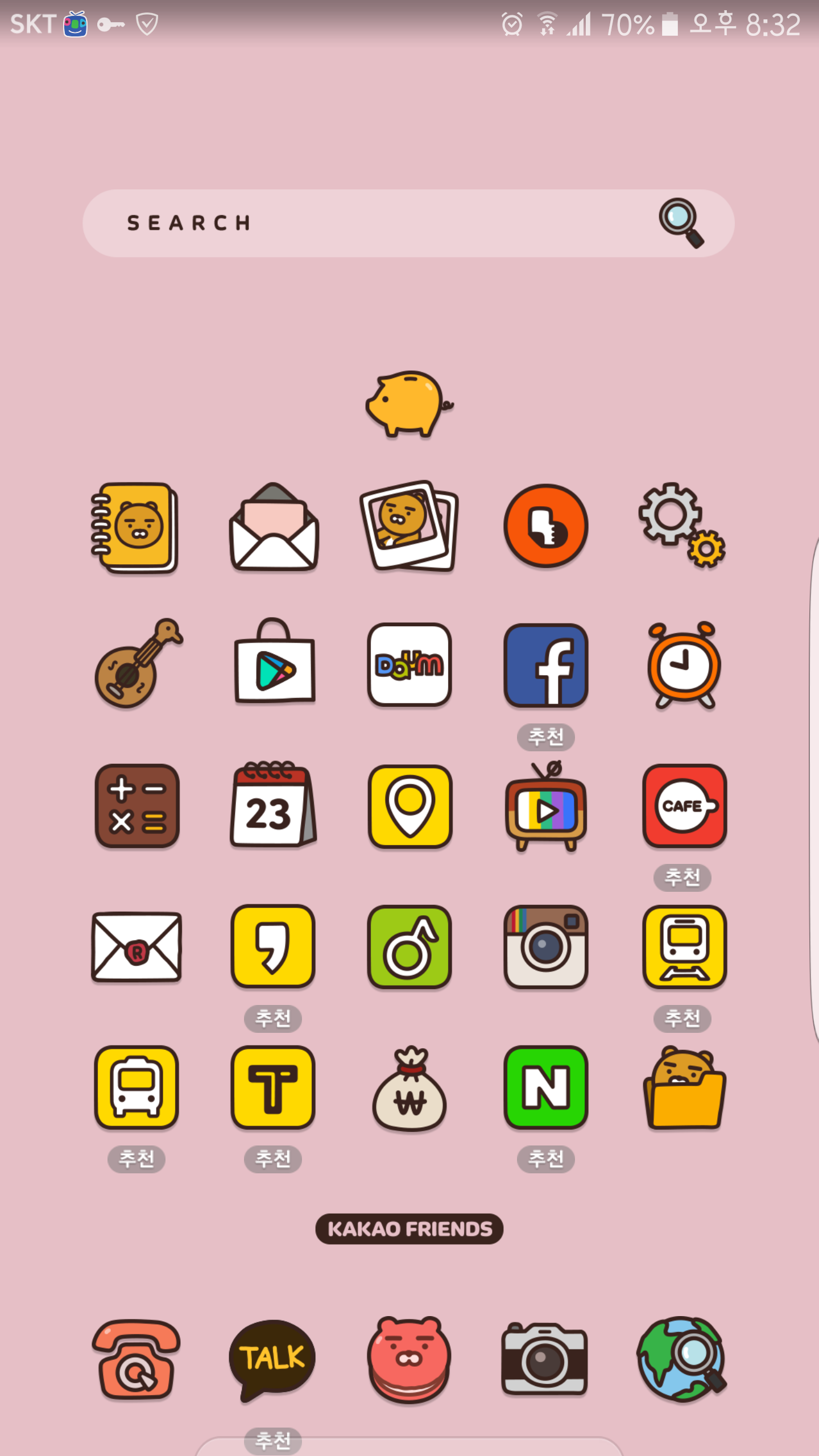This screenshot has height=1456, width=819.
Task: Open the globe browser in the dock
Action: [x=682, y=1359]
